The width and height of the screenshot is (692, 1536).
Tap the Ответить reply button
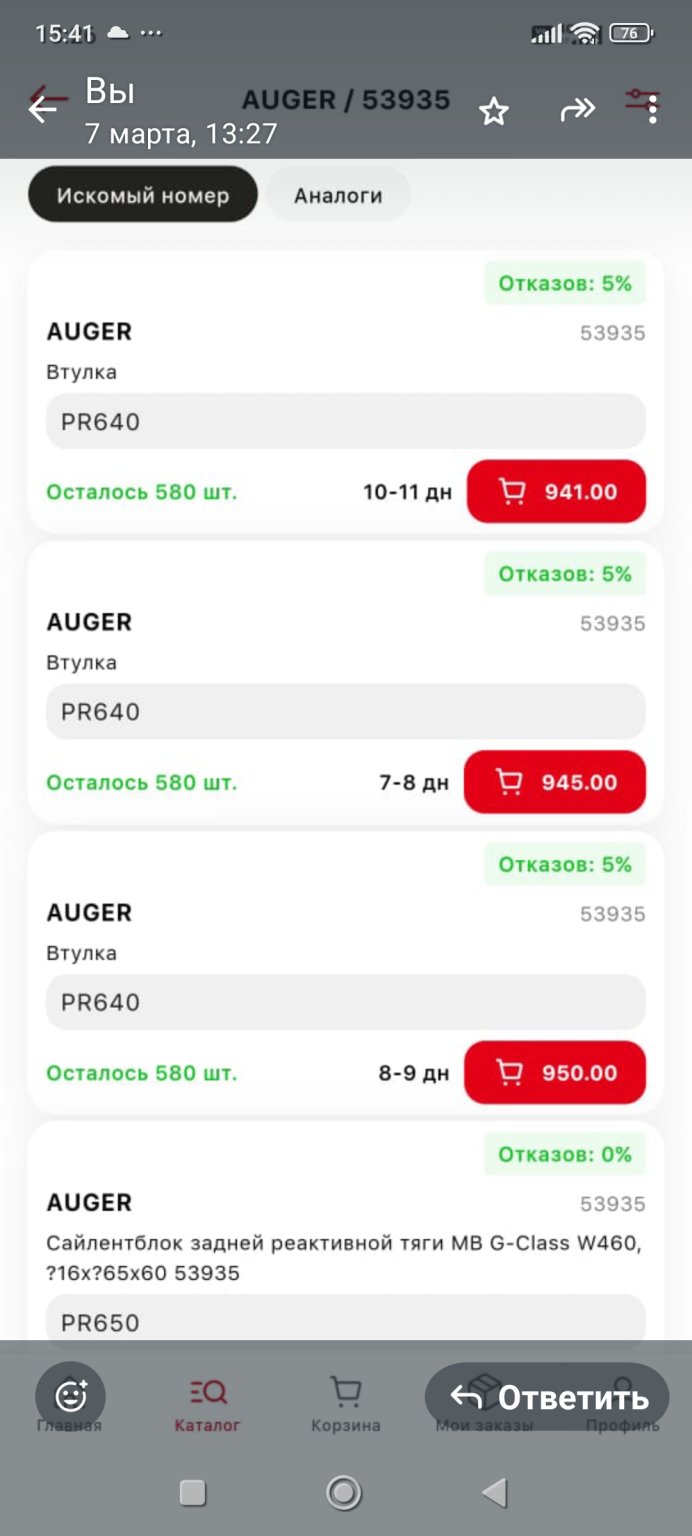coord(547,1397)
